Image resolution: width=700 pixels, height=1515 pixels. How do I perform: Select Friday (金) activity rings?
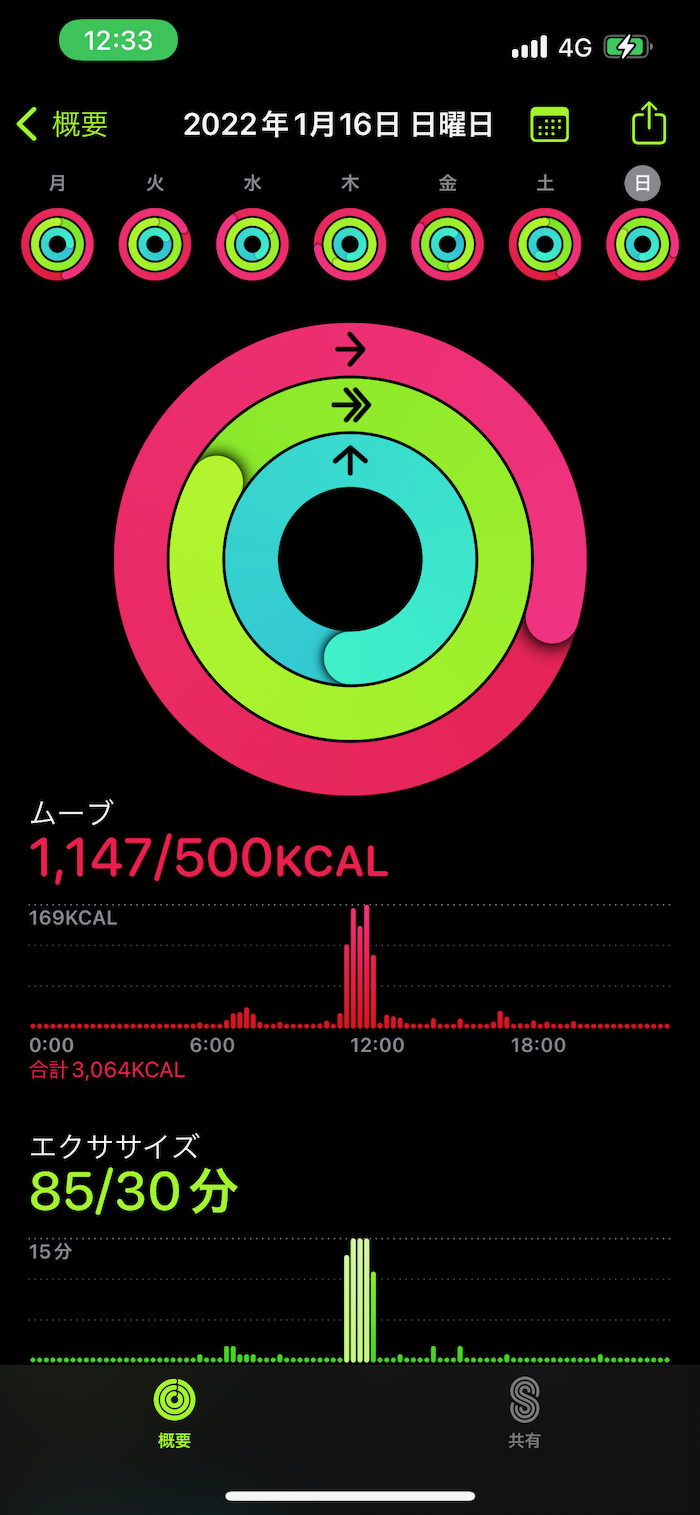[x=448, y=244]
